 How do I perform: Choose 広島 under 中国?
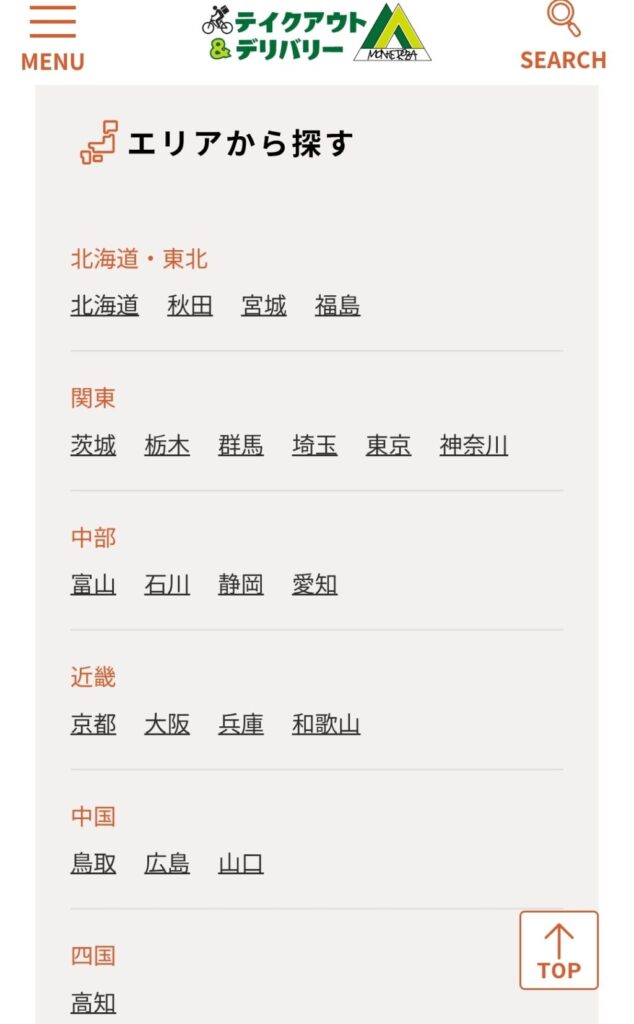(167, 864)
